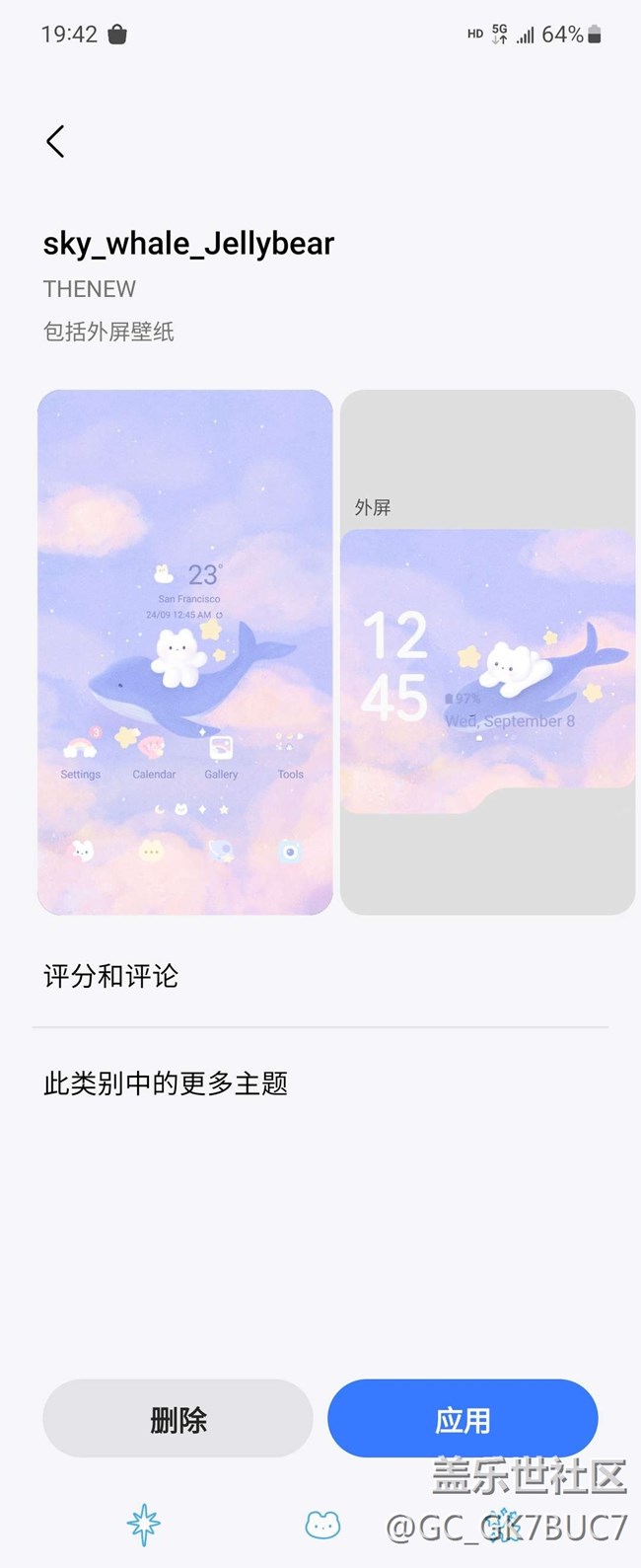Tap the bear home button in navigation bar

pos(322,1526)
